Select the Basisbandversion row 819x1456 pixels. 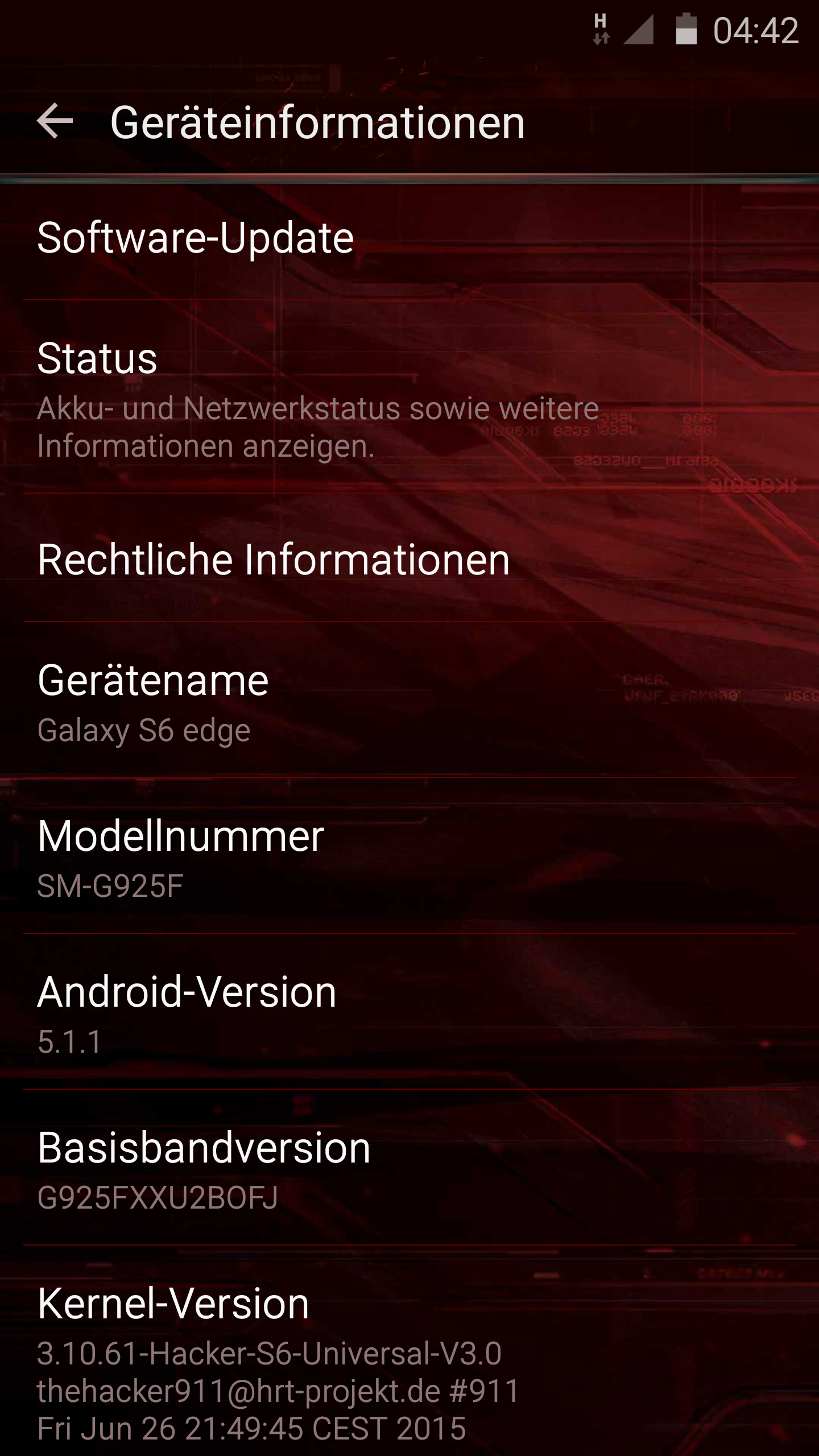click(409, 1168)
